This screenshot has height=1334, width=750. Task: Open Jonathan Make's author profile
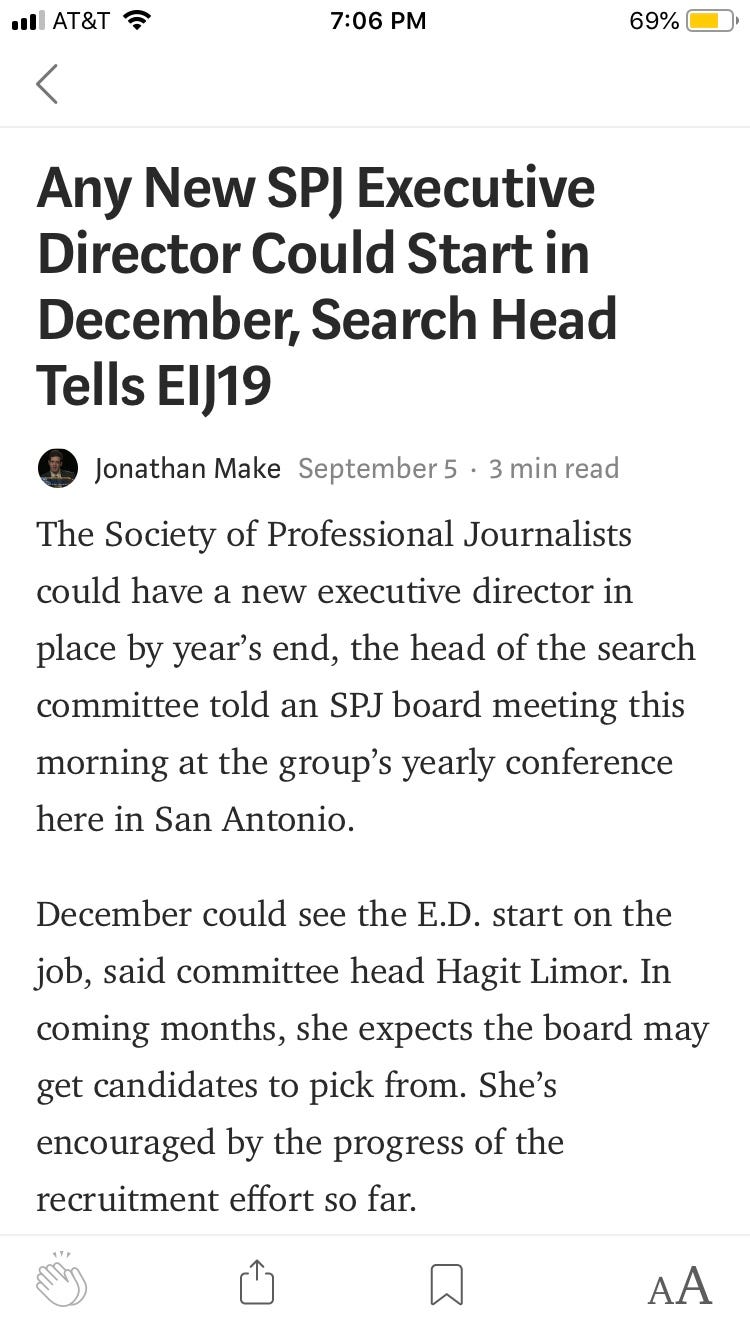click(188, 468)
